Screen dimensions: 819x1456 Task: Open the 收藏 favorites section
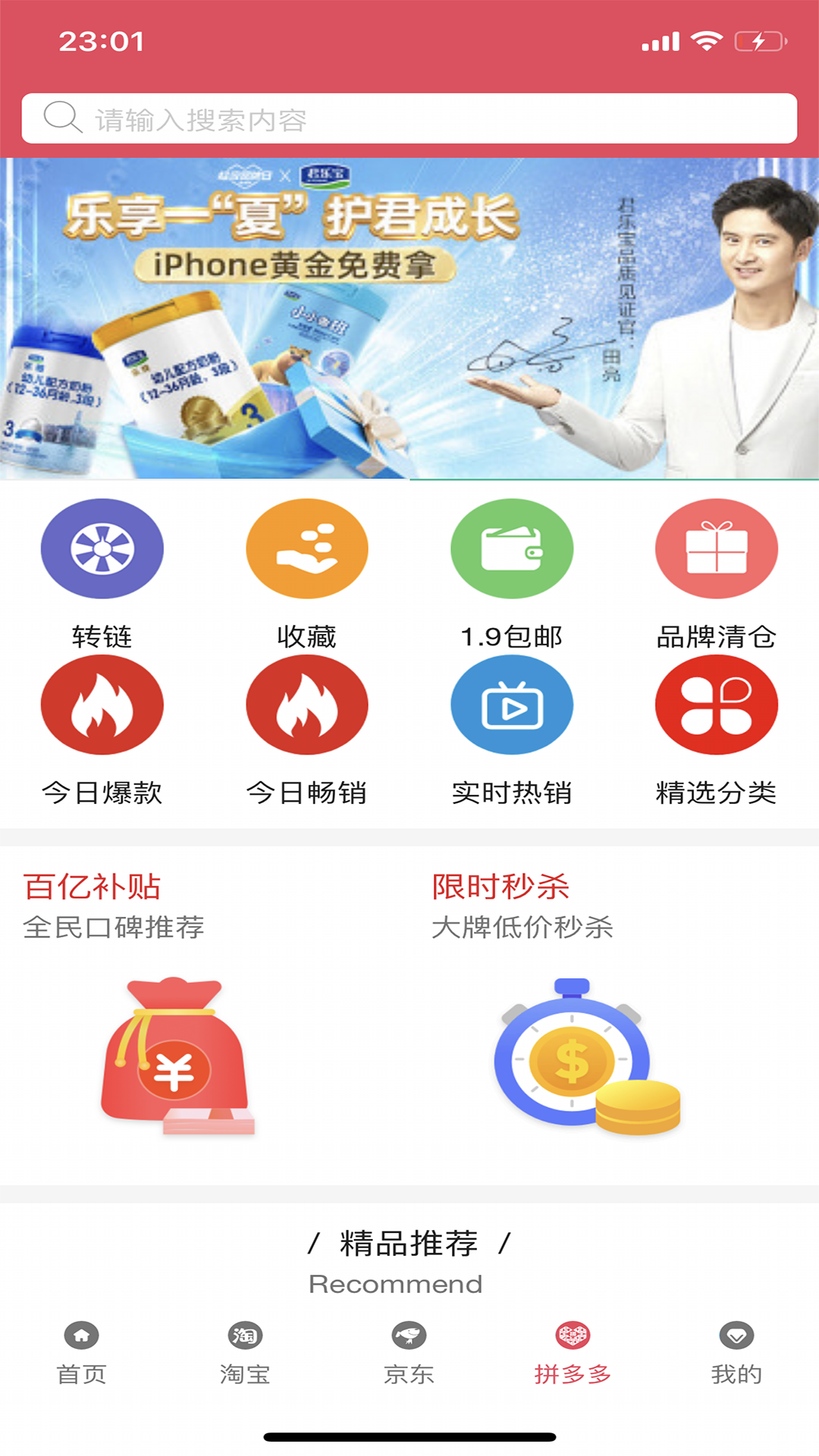click(x=307, y=550)
